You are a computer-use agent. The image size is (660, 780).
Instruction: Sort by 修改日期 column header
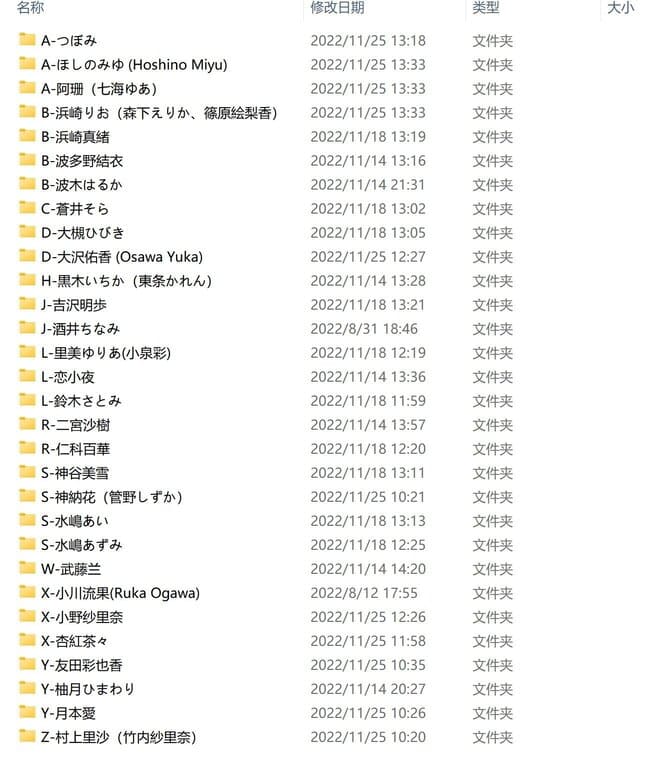[x=337, y=8]
